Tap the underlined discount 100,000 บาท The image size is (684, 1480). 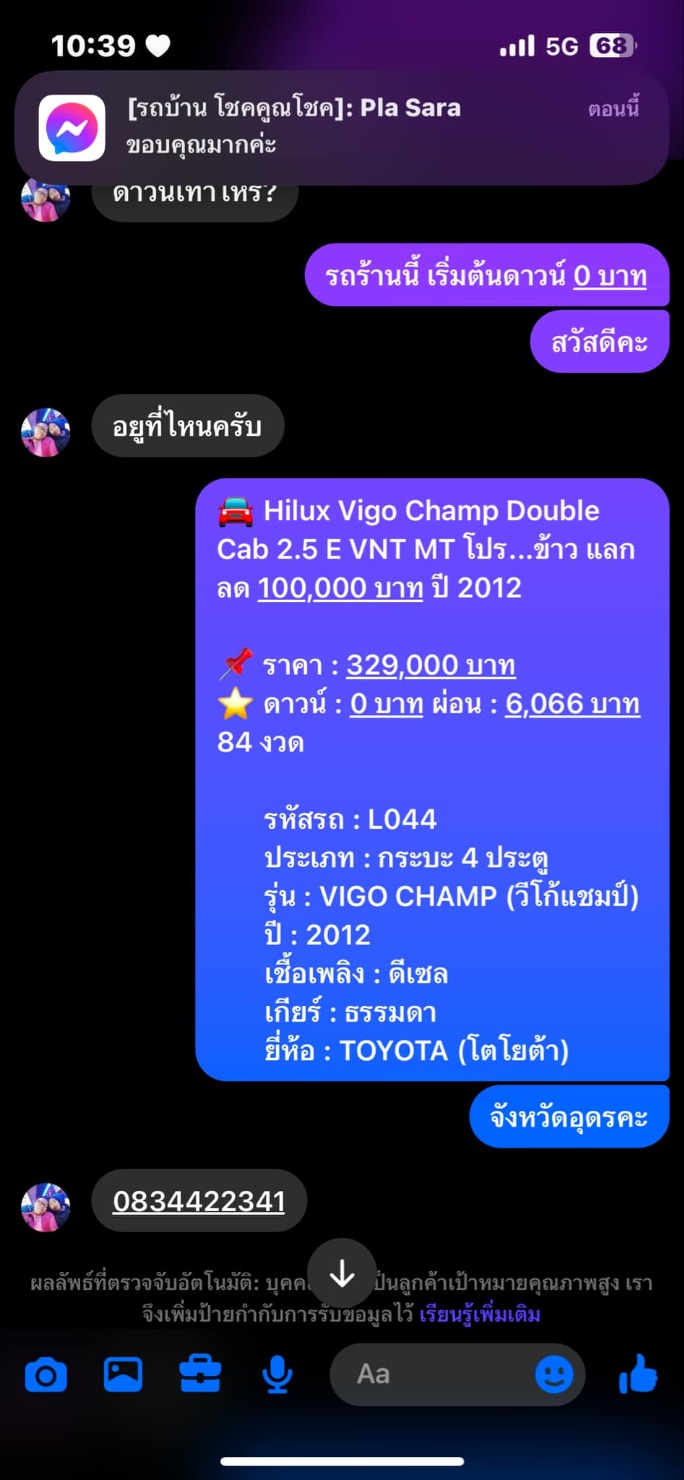tap(340, 588)
